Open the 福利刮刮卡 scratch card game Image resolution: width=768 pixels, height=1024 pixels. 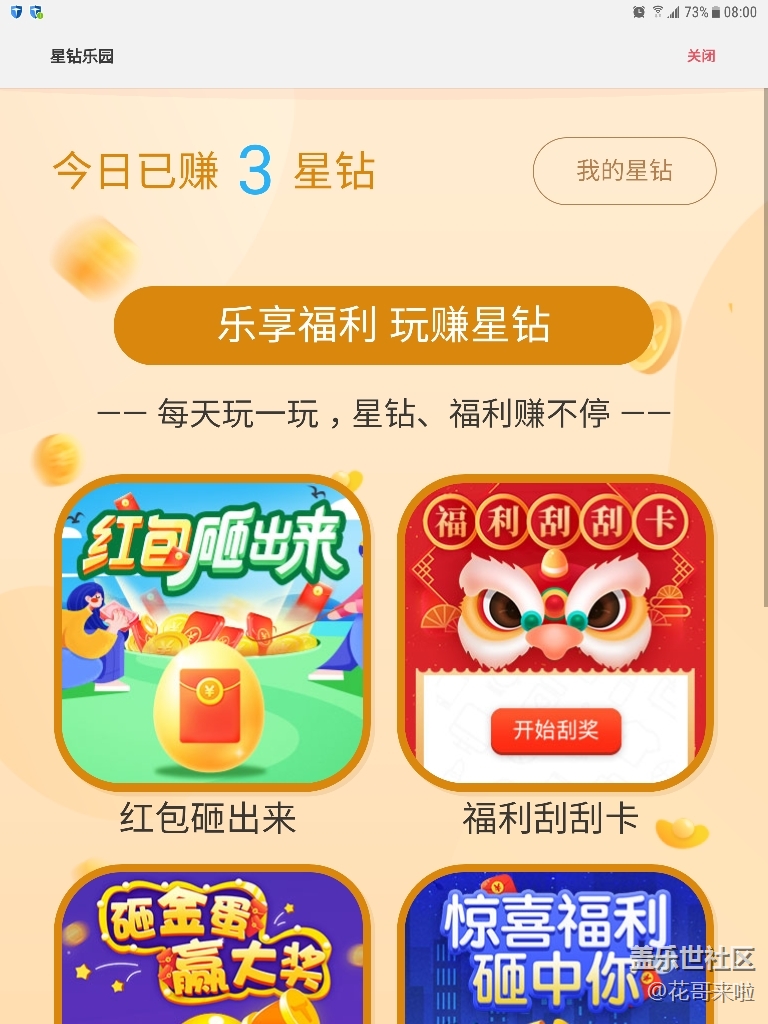point(555,634)
